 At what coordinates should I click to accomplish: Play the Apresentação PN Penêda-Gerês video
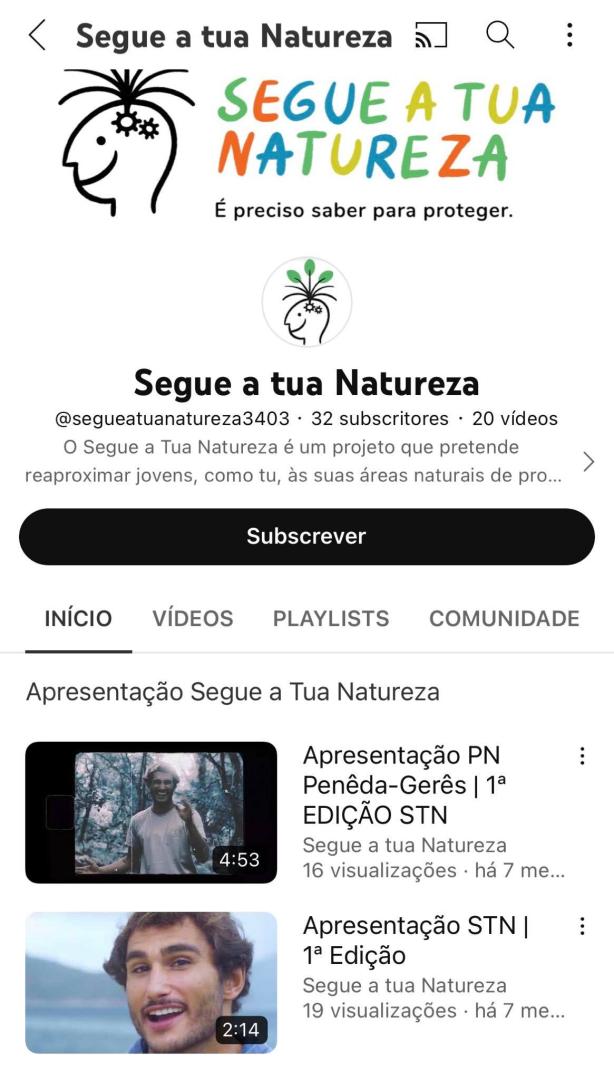[151, 812]
